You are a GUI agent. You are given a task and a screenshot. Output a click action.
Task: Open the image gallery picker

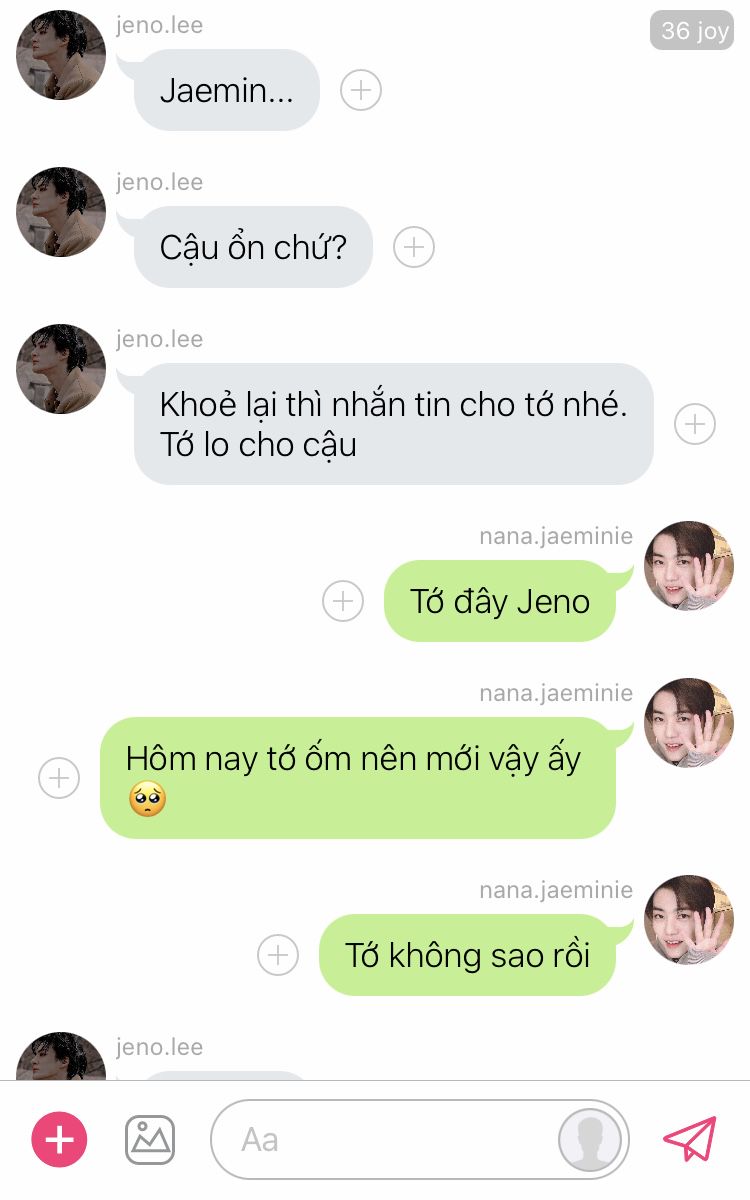150,1139
